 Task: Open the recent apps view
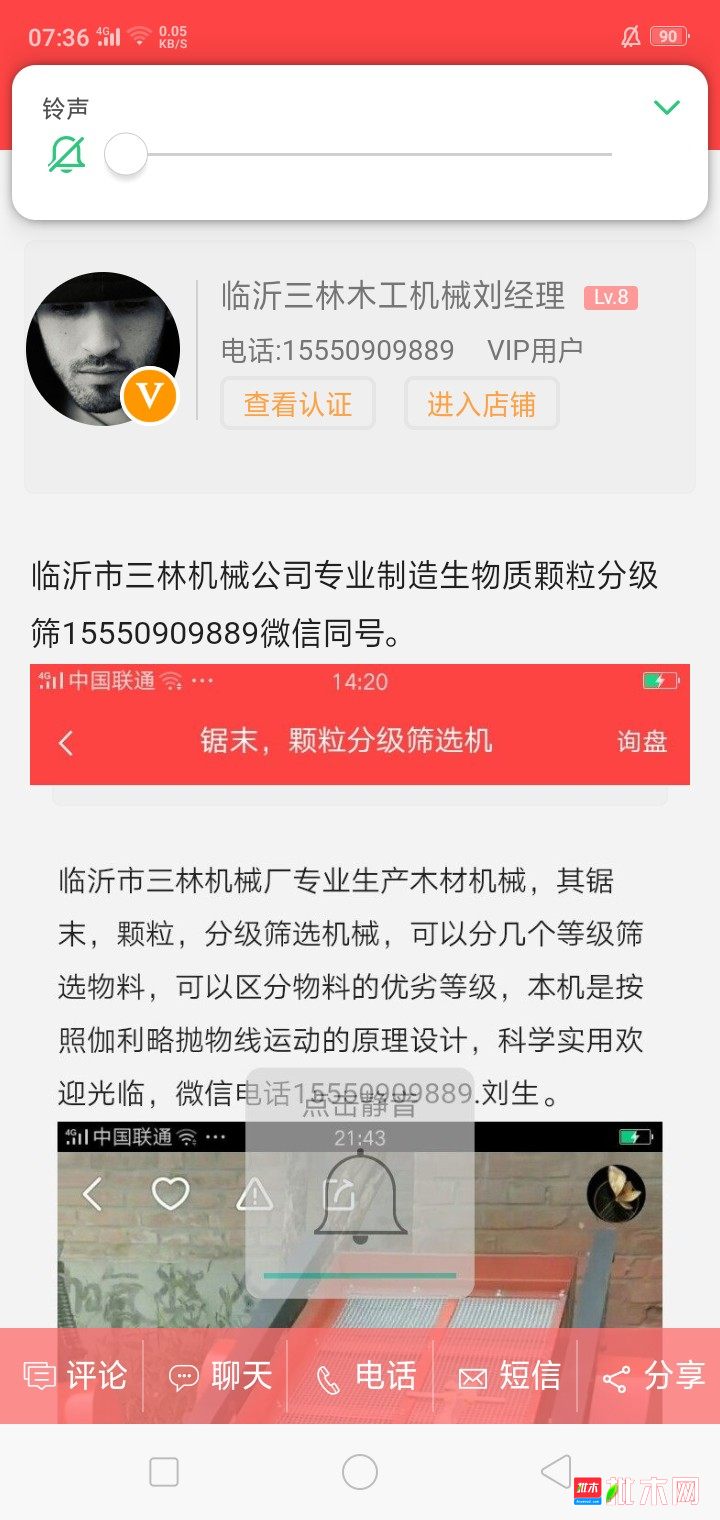[164, 1472]
